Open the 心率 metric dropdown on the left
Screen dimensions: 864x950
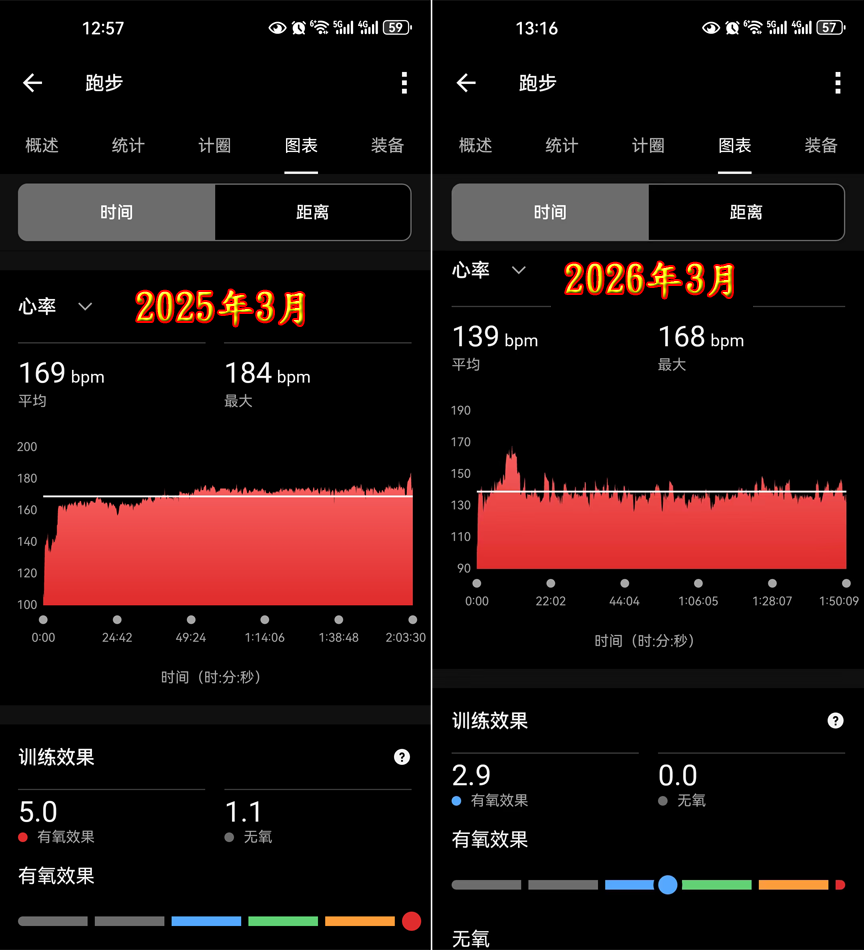pyautogui.click(x=84, y=308)
